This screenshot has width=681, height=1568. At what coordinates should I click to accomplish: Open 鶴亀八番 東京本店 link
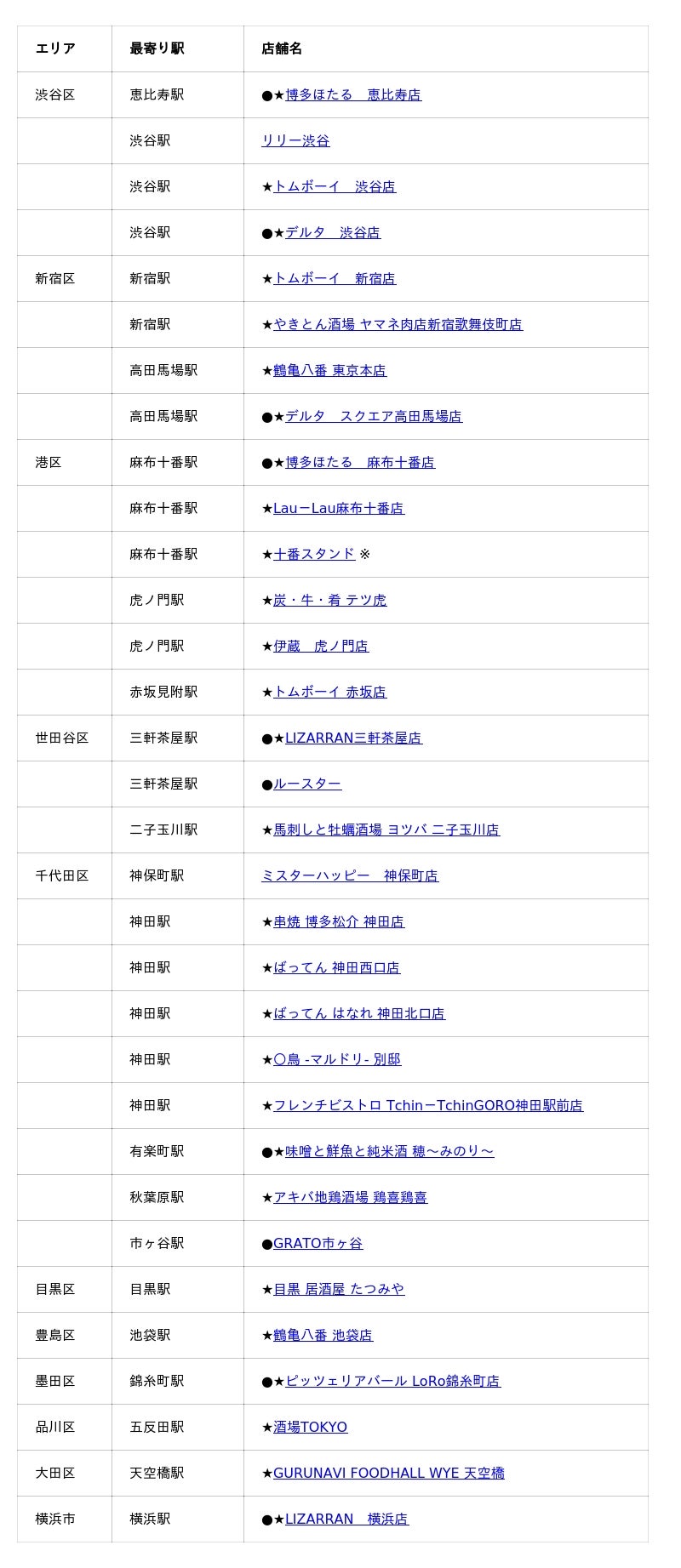329,371
